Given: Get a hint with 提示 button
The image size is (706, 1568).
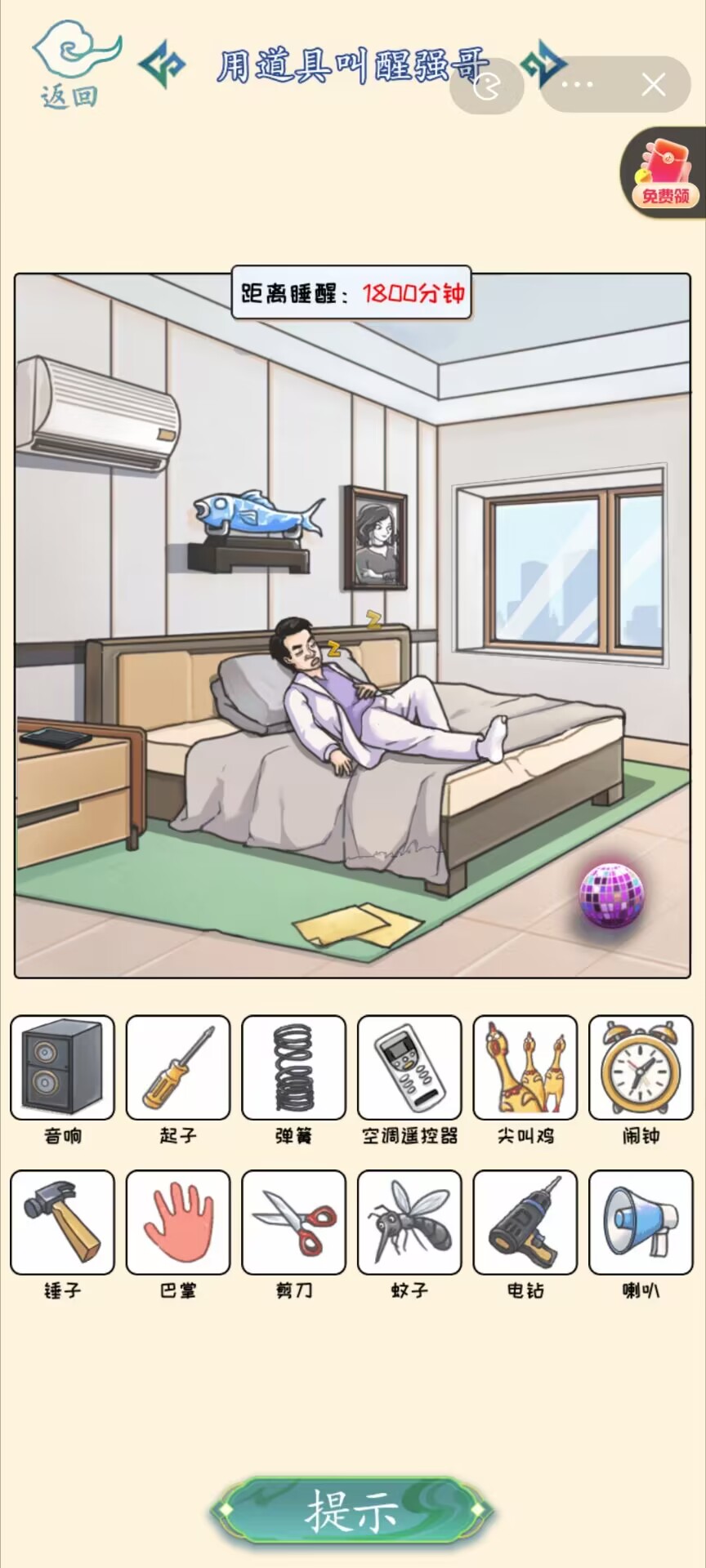Looking at the screenshot, I should (352, 1512).
